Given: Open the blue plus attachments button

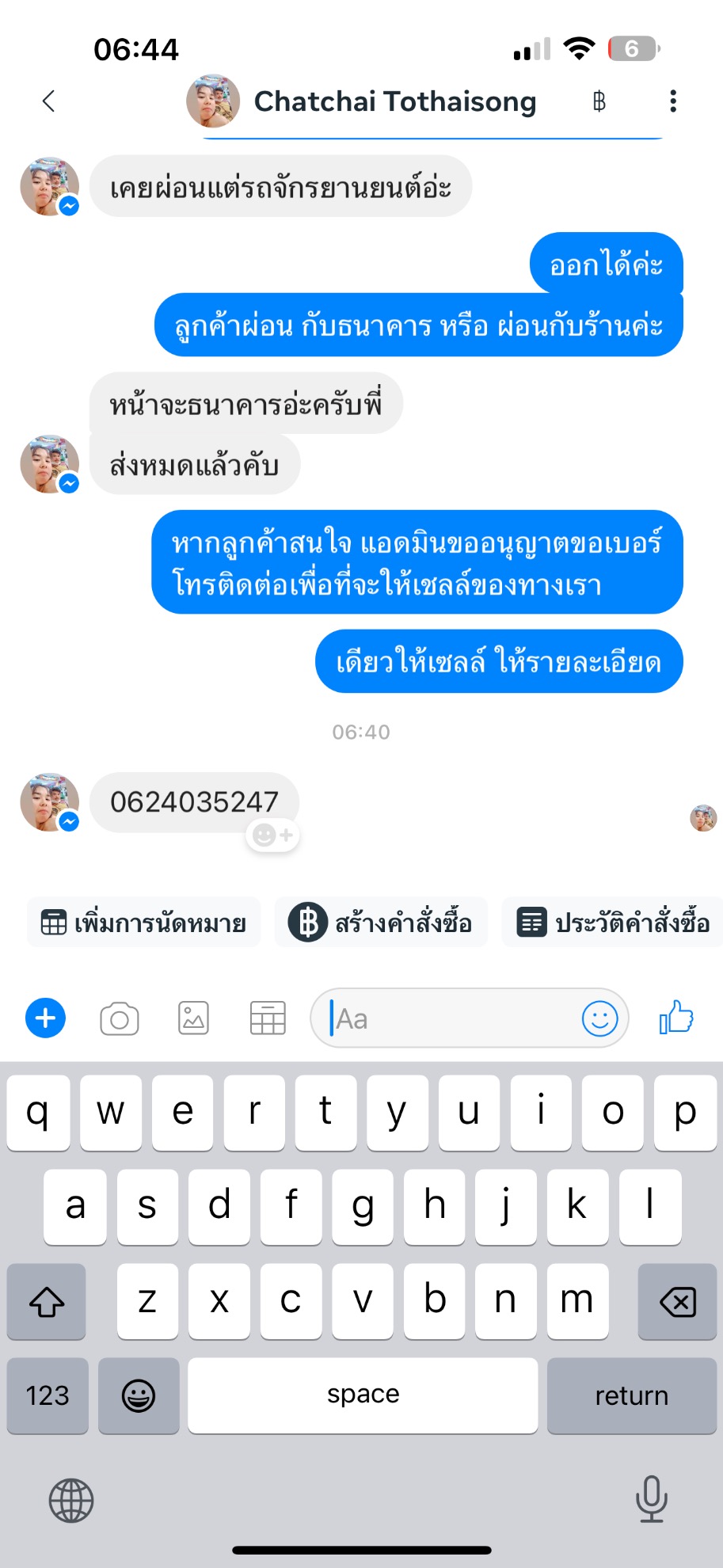Looking at the screenshot, I should 46,1018.
